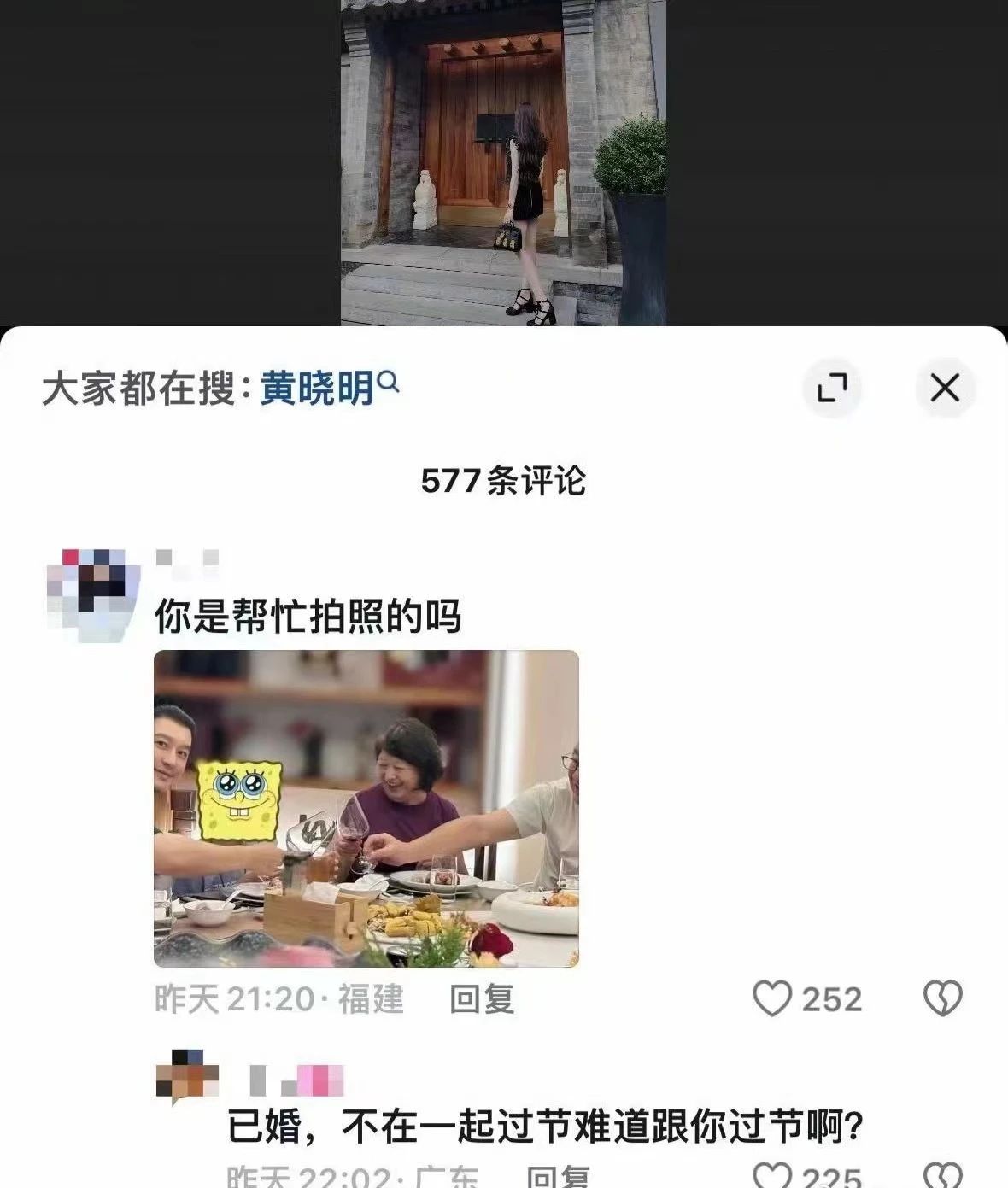
Task: Like the reply starting with 已婚
Action: point(771,1177)
